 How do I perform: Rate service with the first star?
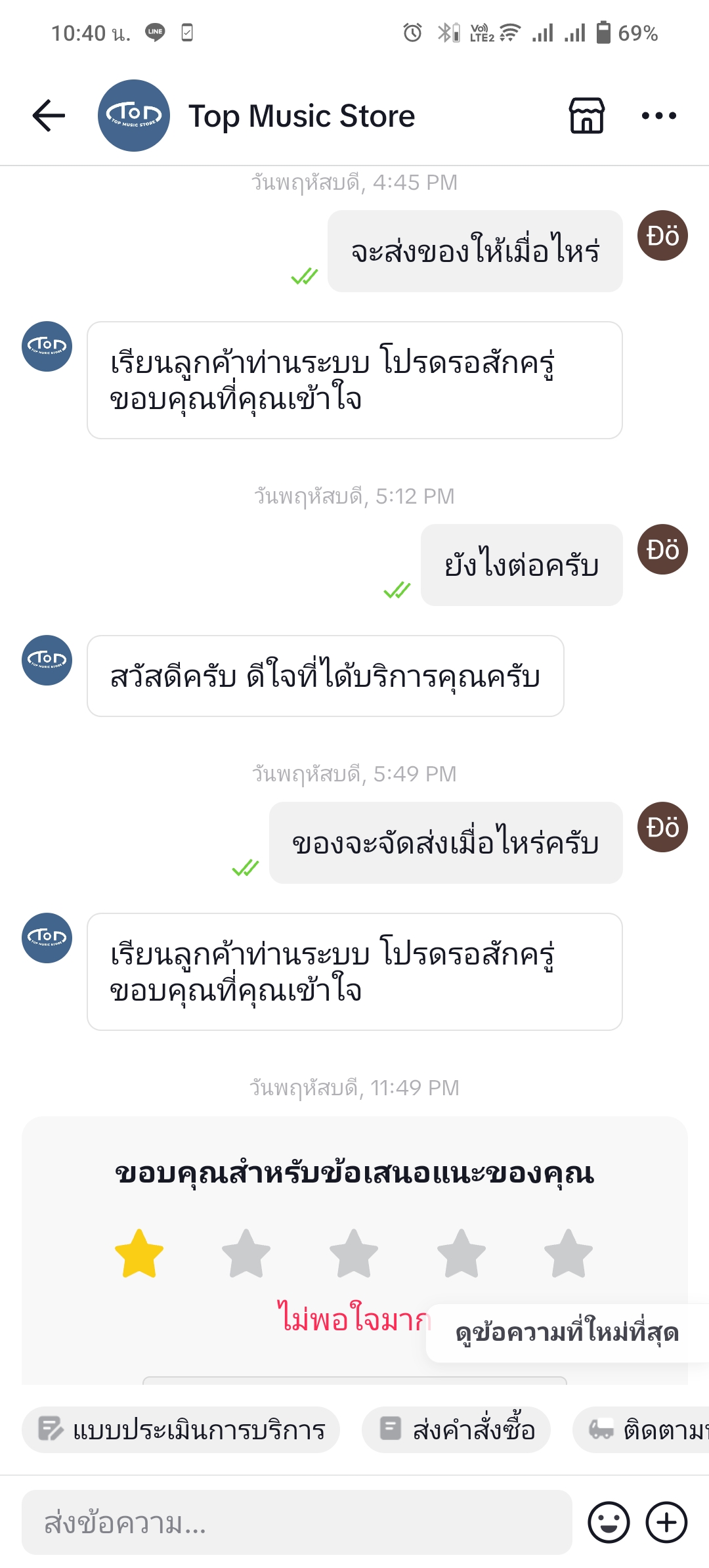(139, 1253)
